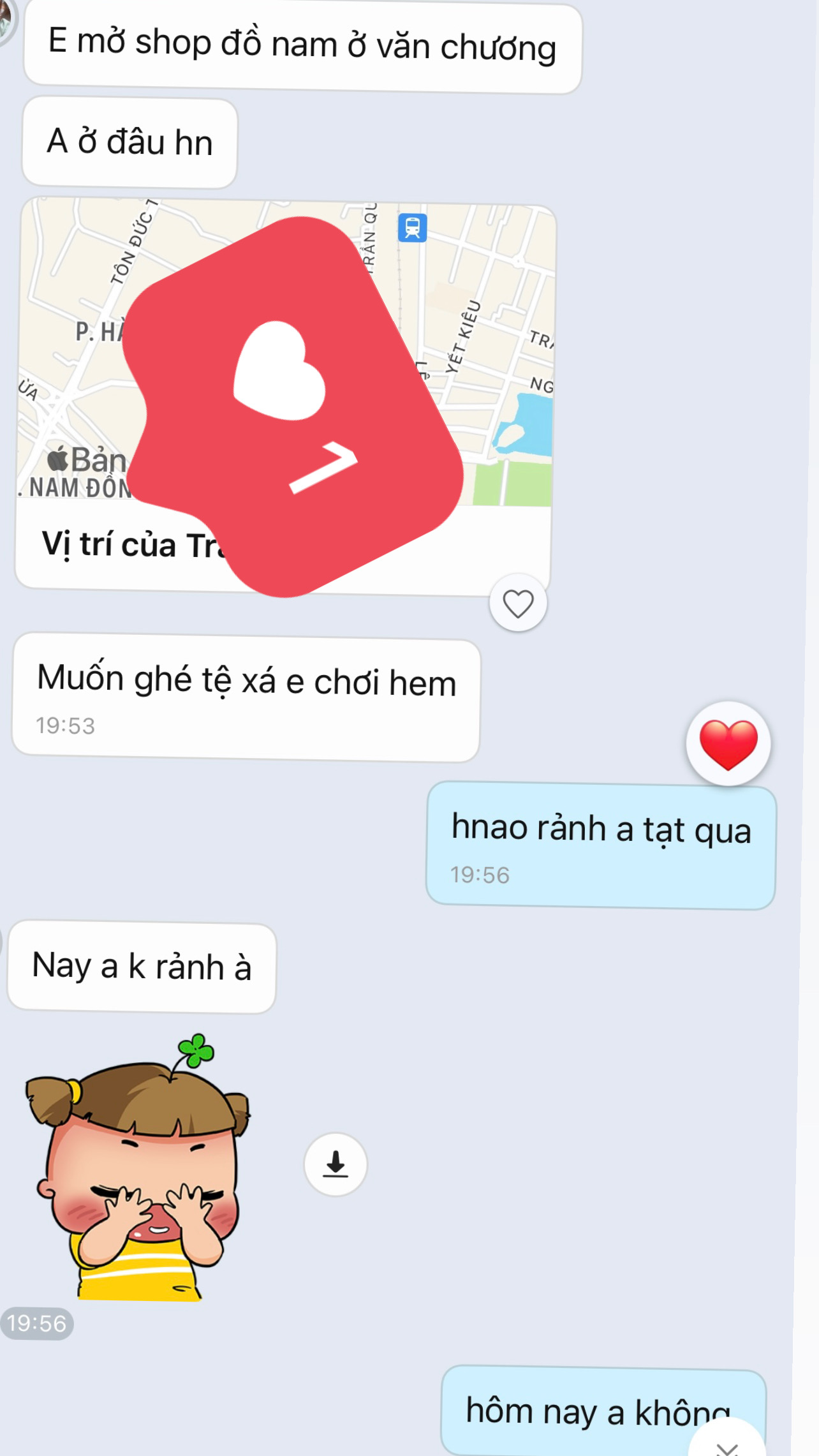
Task: Open the shared location map card
Action: point(284,396)
